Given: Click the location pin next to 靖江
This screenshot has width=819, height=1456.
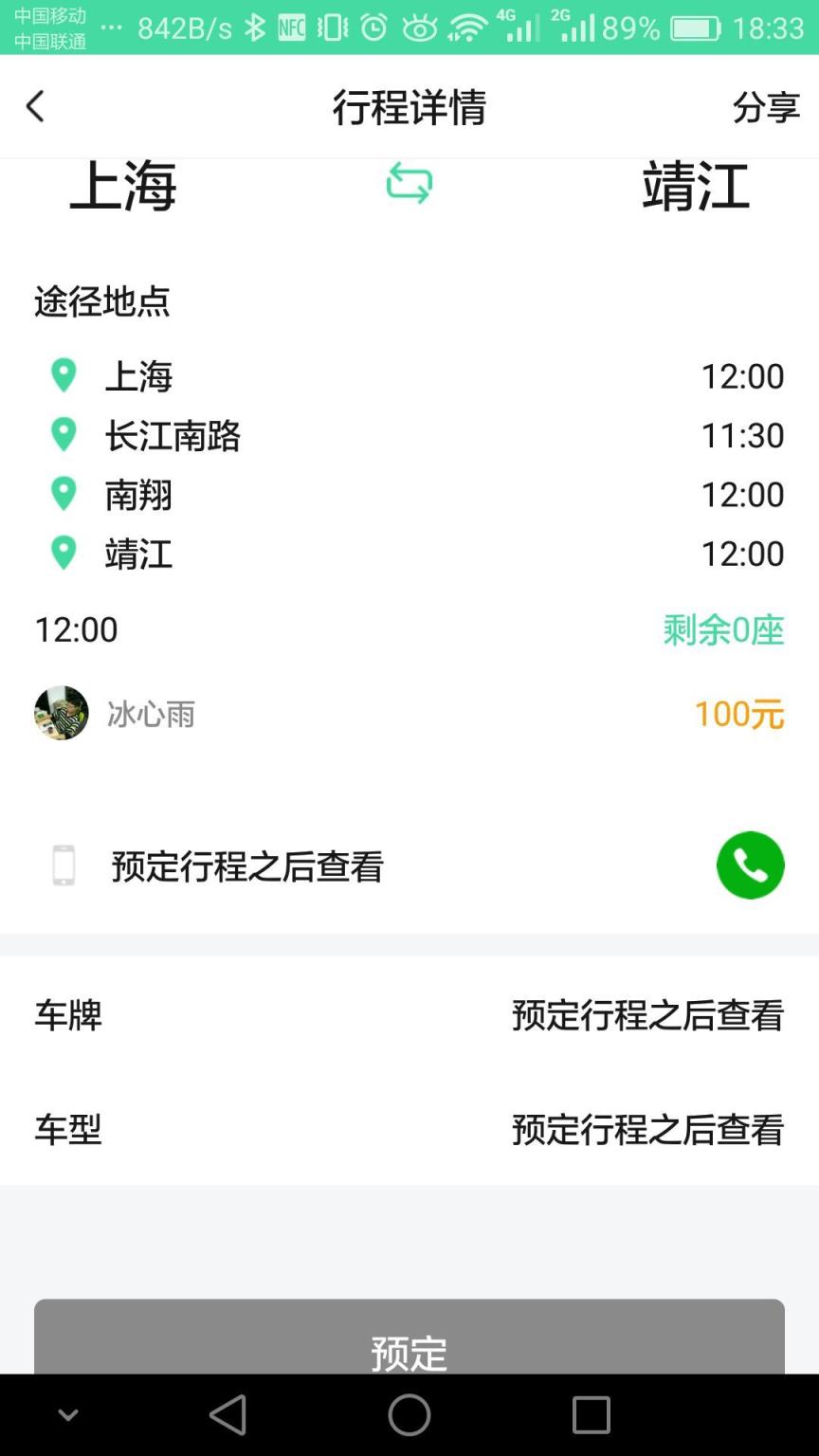Looking at the screenshot, I should point(64,553).
